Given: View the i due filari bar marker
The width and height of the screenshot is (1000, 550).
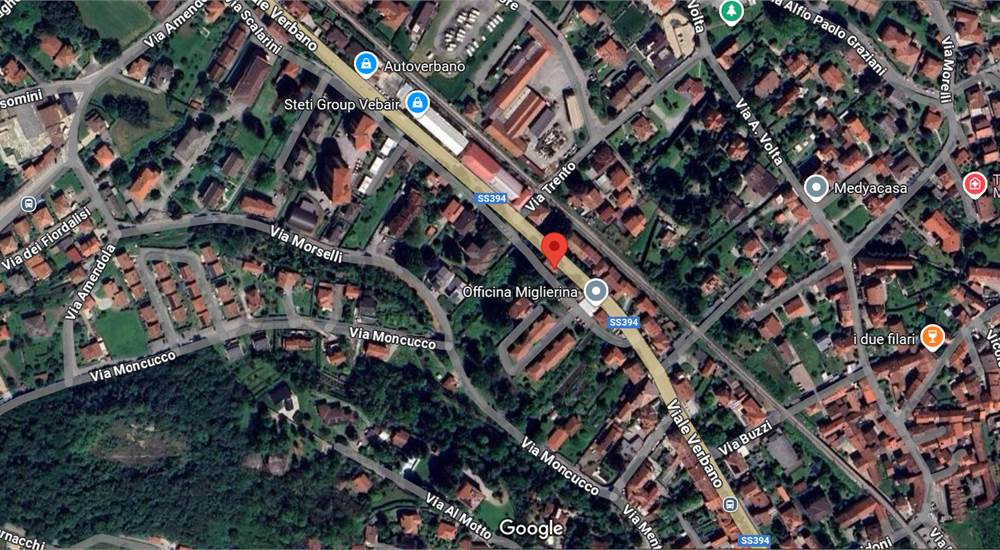Looking at the screenshot, I should (933, 338).
